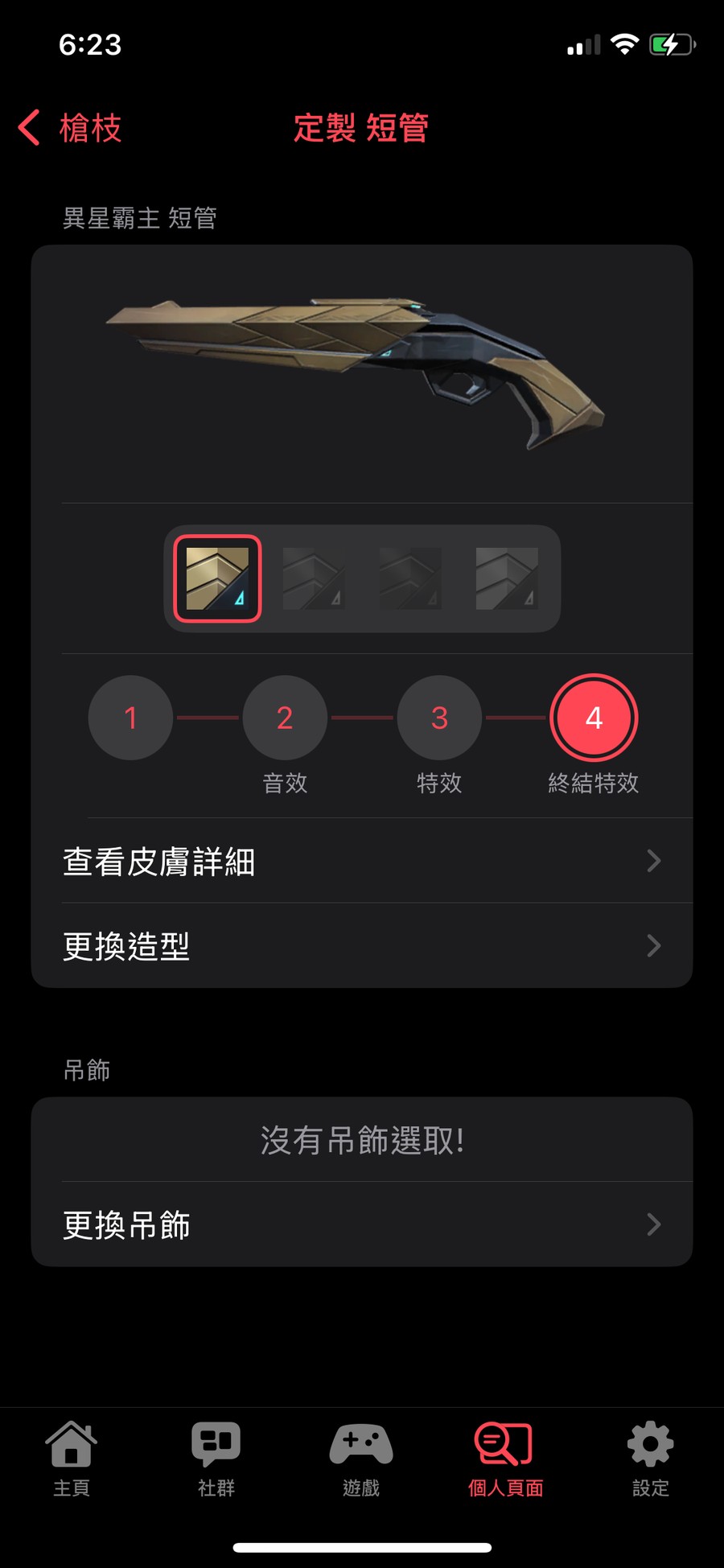This screenshot has width=724, height=1568.
Task: Select the gold color variant swatch
Action: (217, 578)
